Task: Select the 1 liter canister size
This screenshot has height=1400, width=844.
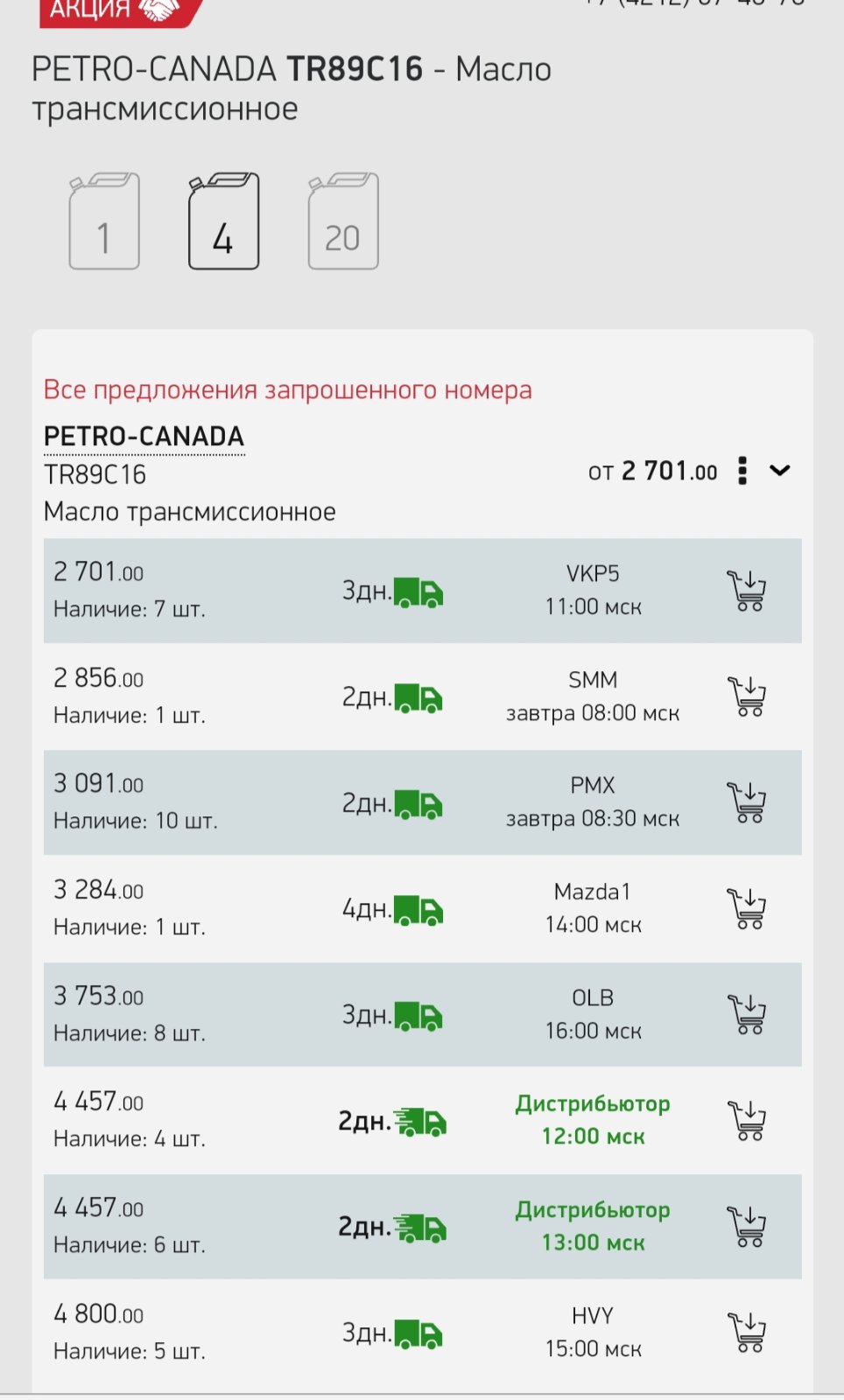Action: click(104, 220)
